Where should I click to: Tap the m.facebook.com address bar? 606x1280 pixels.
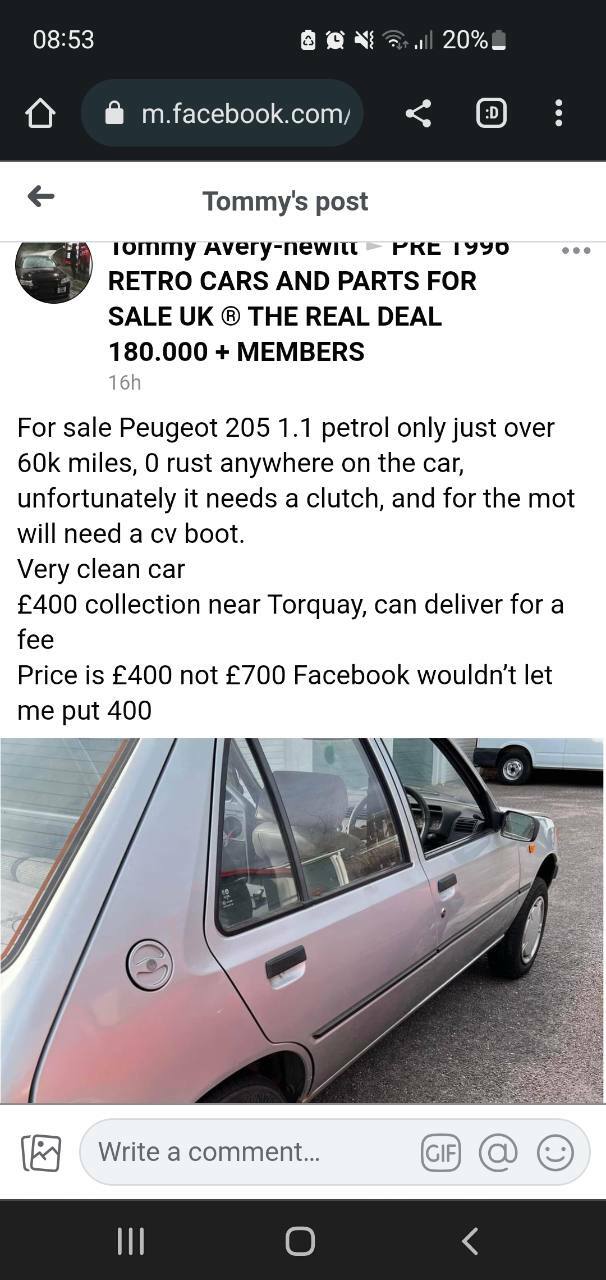click(222, 114)
